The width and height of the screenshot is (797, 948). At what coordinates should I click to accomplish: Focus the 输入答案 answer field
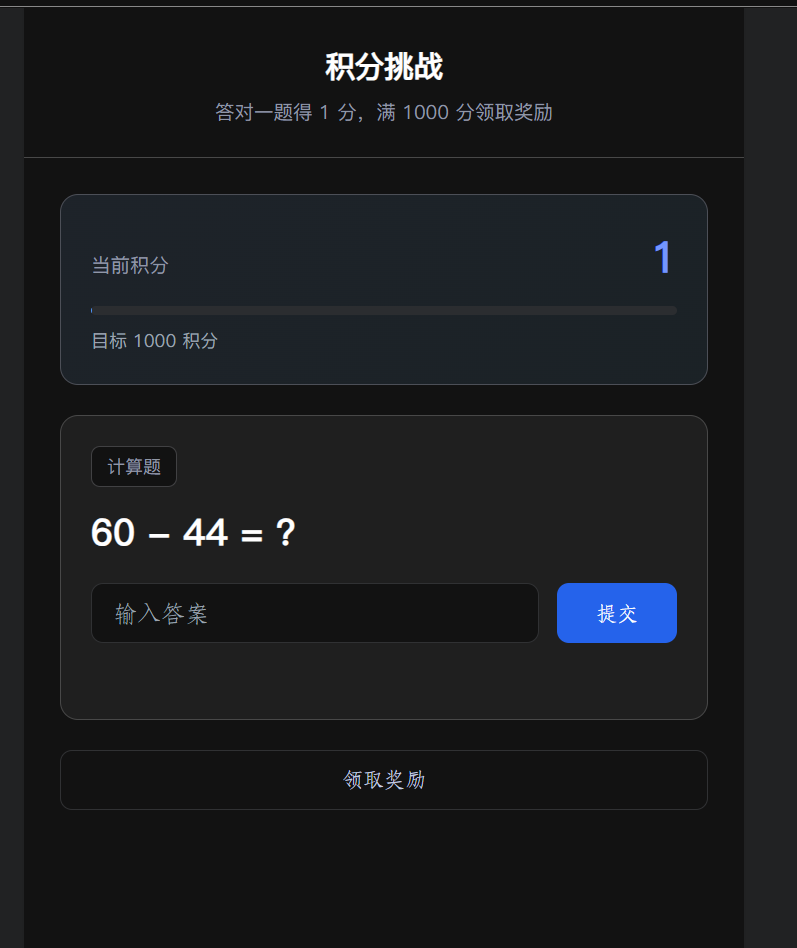point(314,613)
